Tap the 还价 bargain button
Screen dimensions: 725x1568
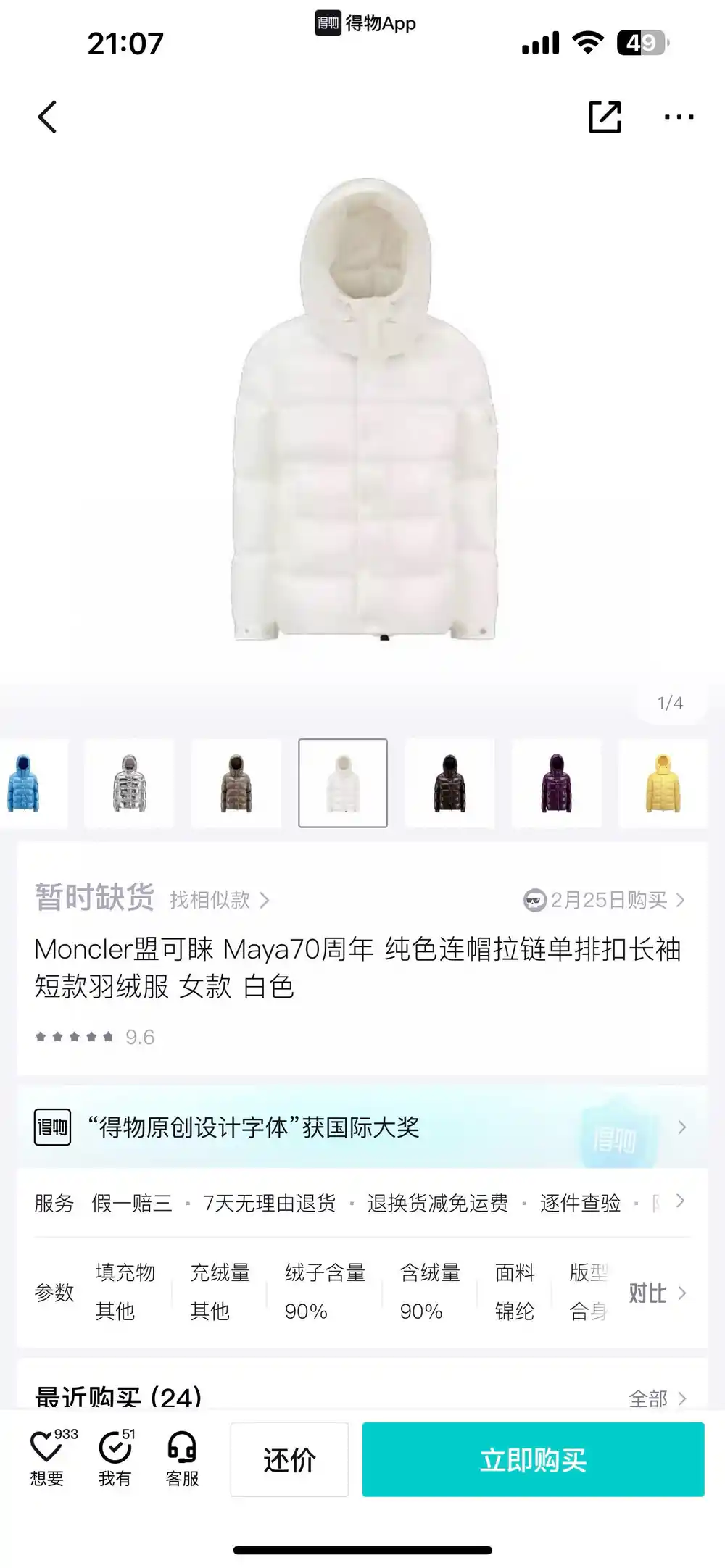(x=289, y=1459)
